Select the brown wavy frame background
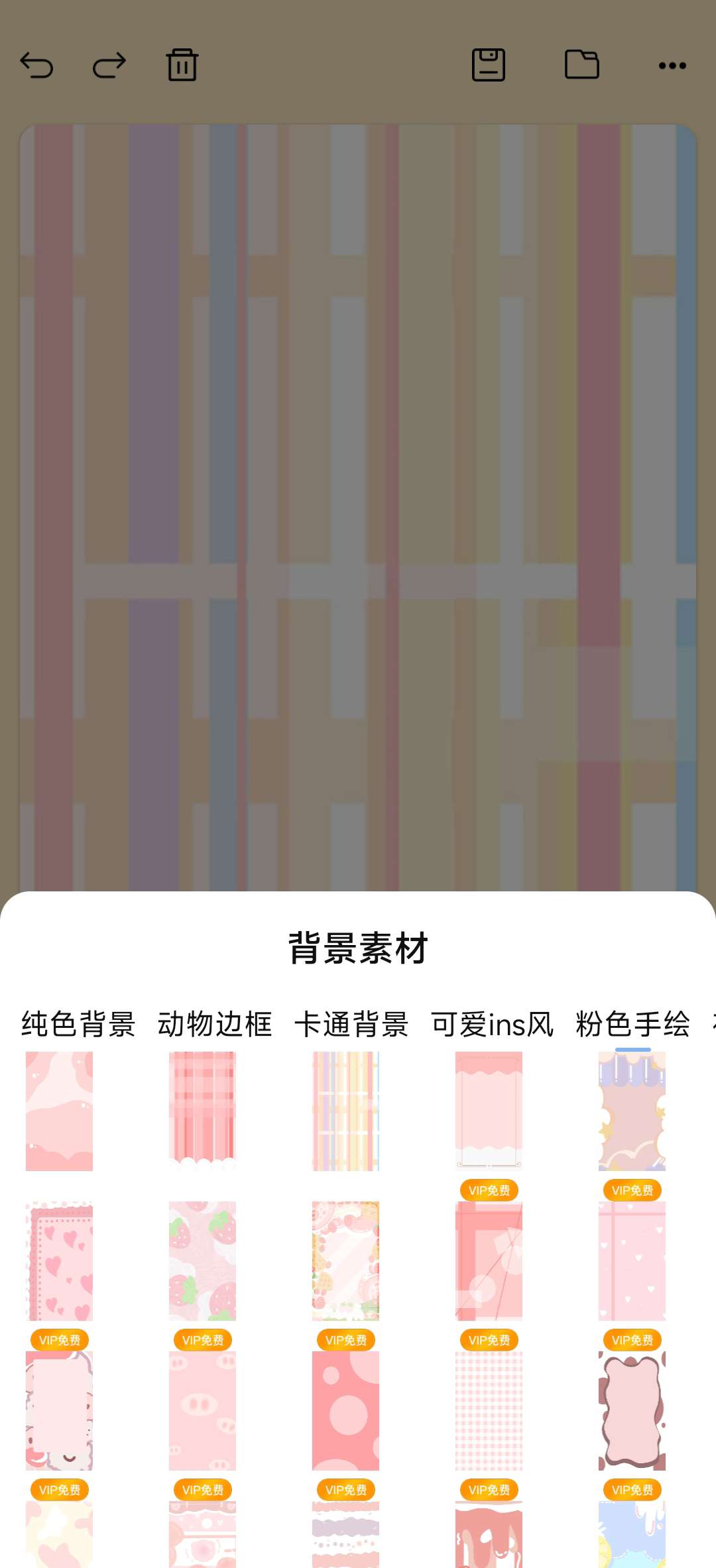This screenshot has height=1568, width=716. 632,1410
